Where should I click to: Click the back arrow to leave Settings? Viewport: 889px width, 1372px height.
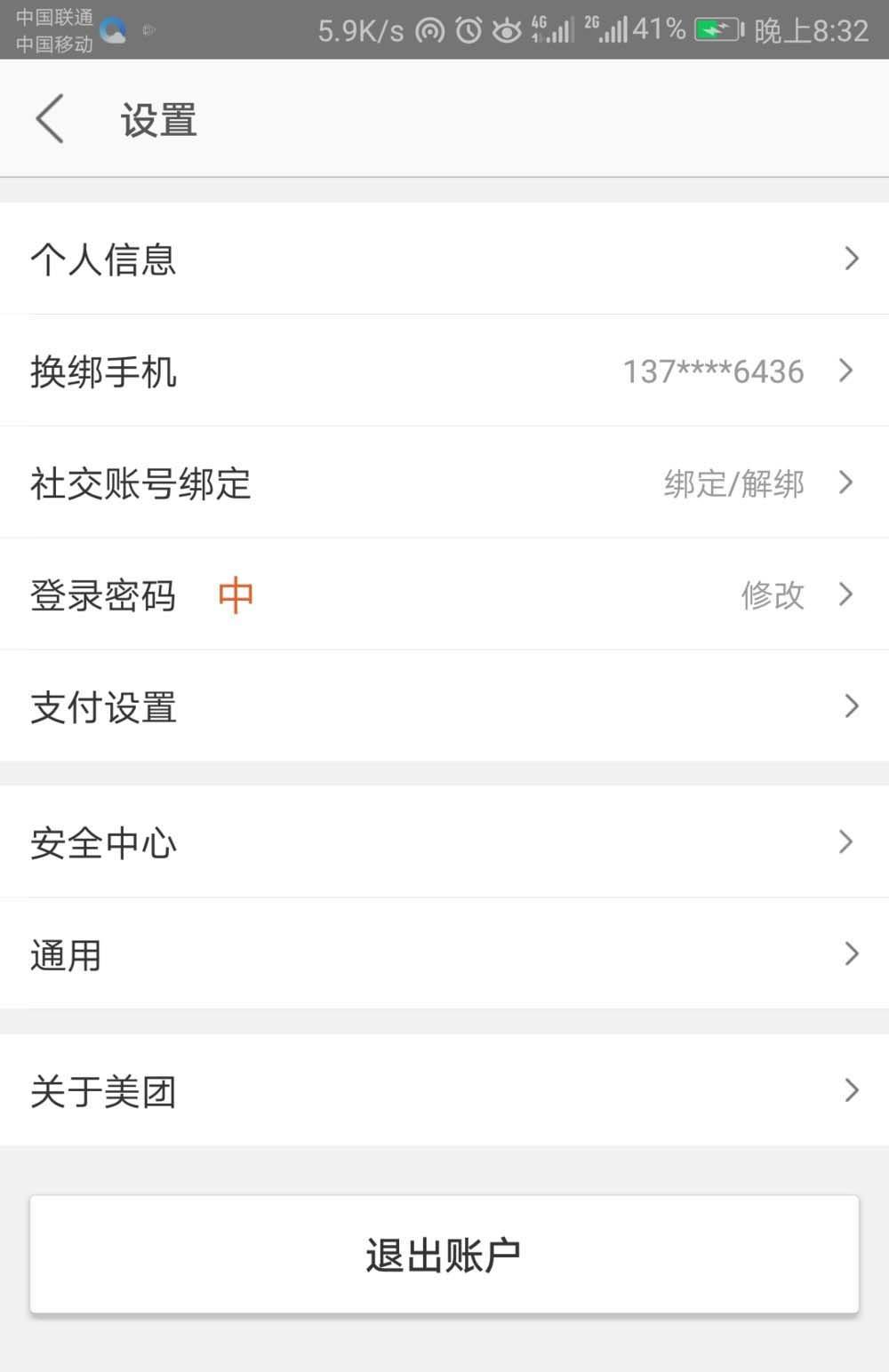click(x=49, y=118)
